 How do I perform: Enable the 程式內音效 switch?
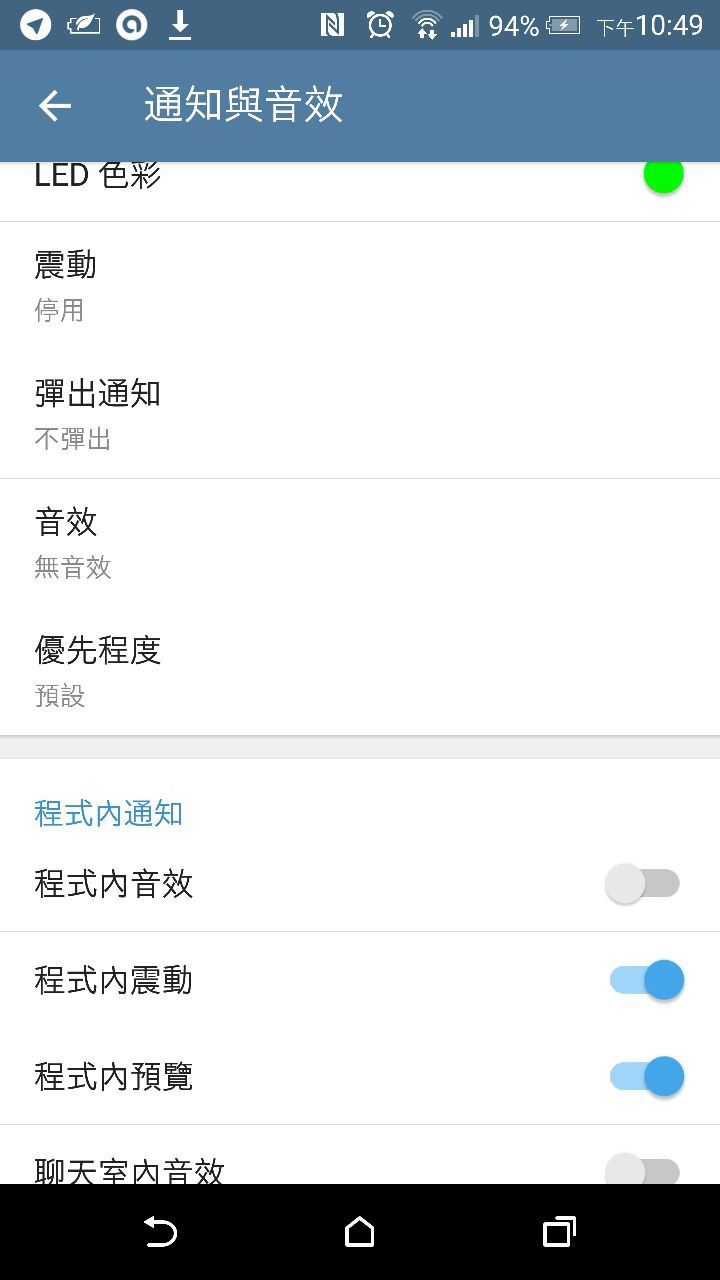tap(644, 884)
